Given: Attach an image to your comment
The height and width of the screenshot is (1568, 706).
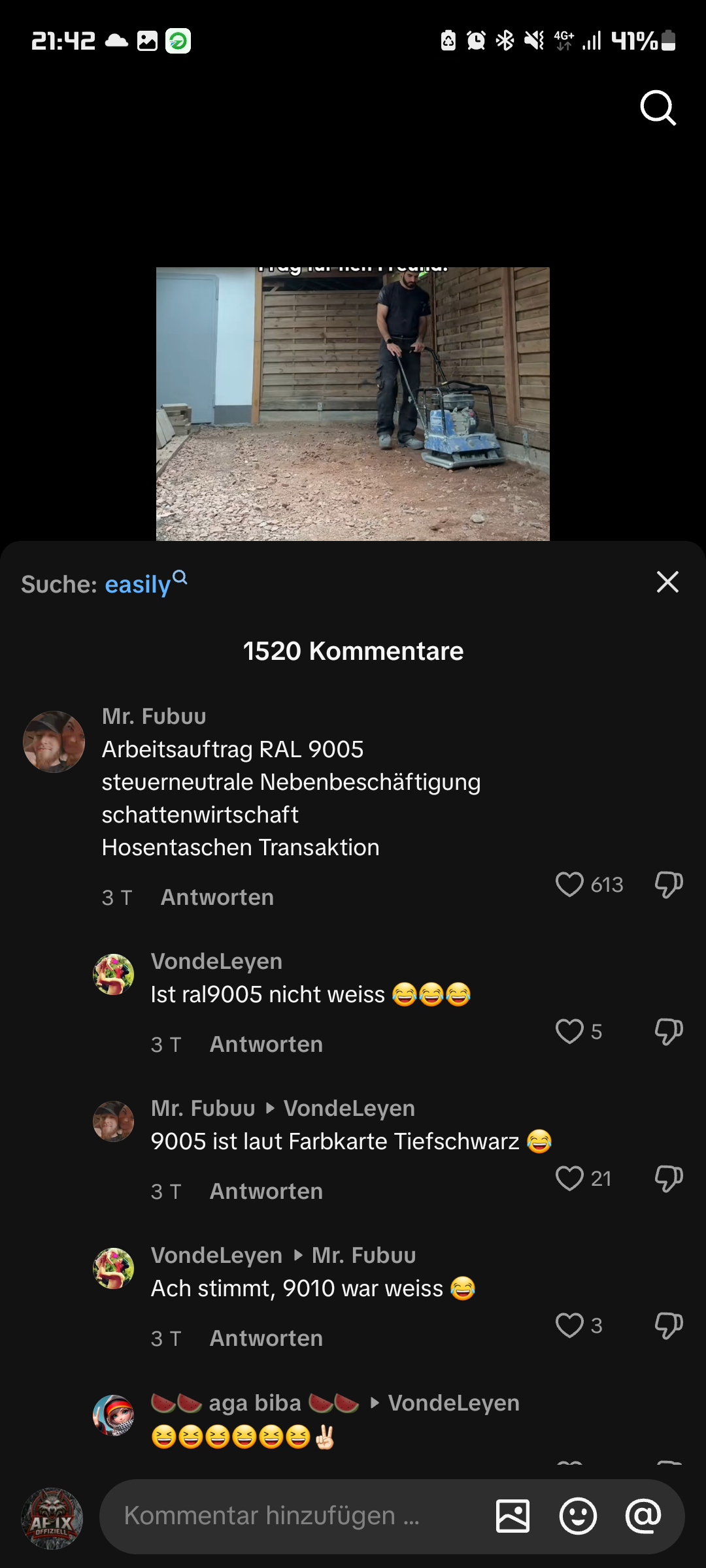Looking at the screenshot, I should pyautogui.click(x=513, y=1516).
